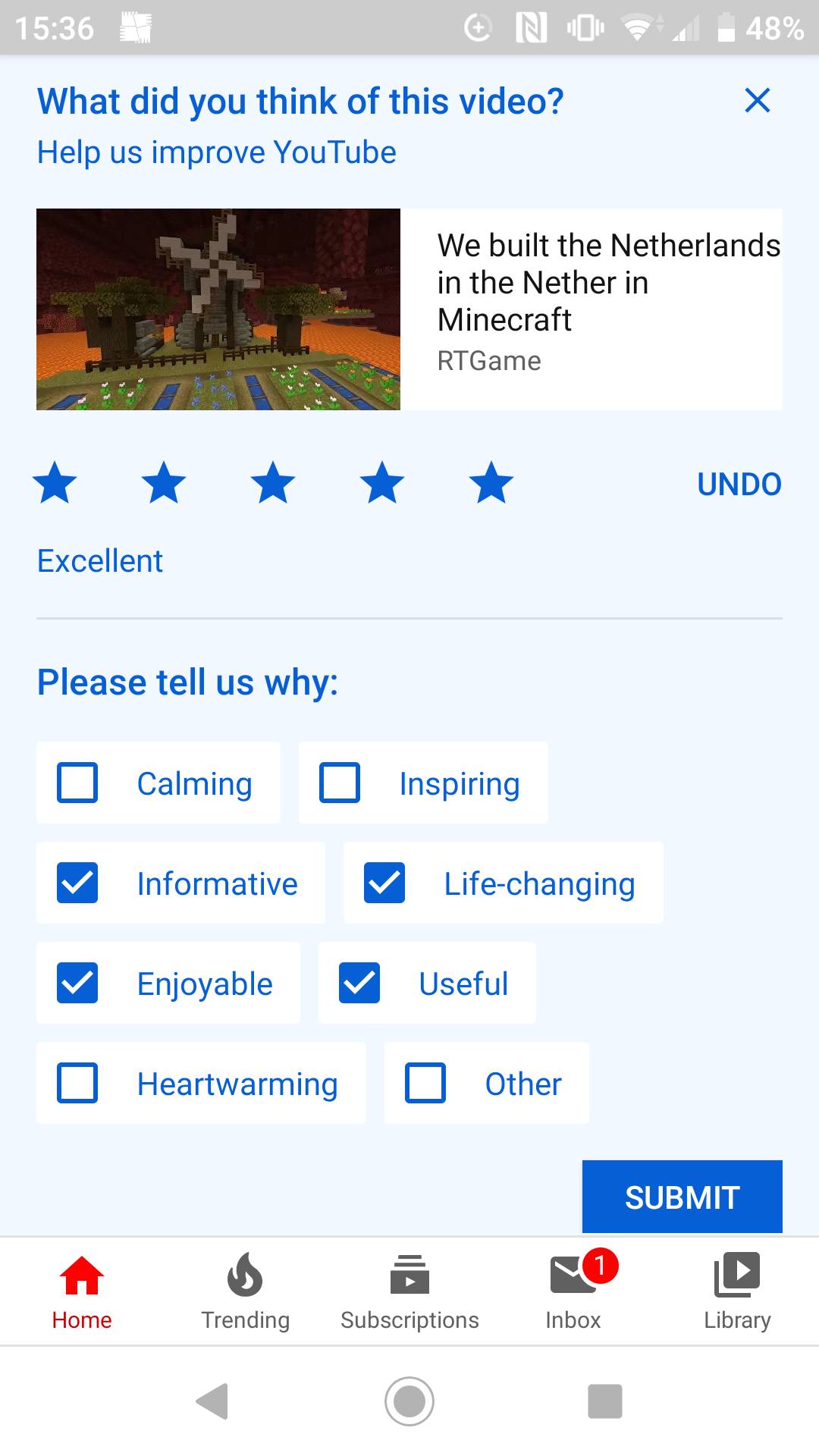Tick the Heartwarming checkbox
Viewport: 819px width, 1456px height.
pos(77,1083)
